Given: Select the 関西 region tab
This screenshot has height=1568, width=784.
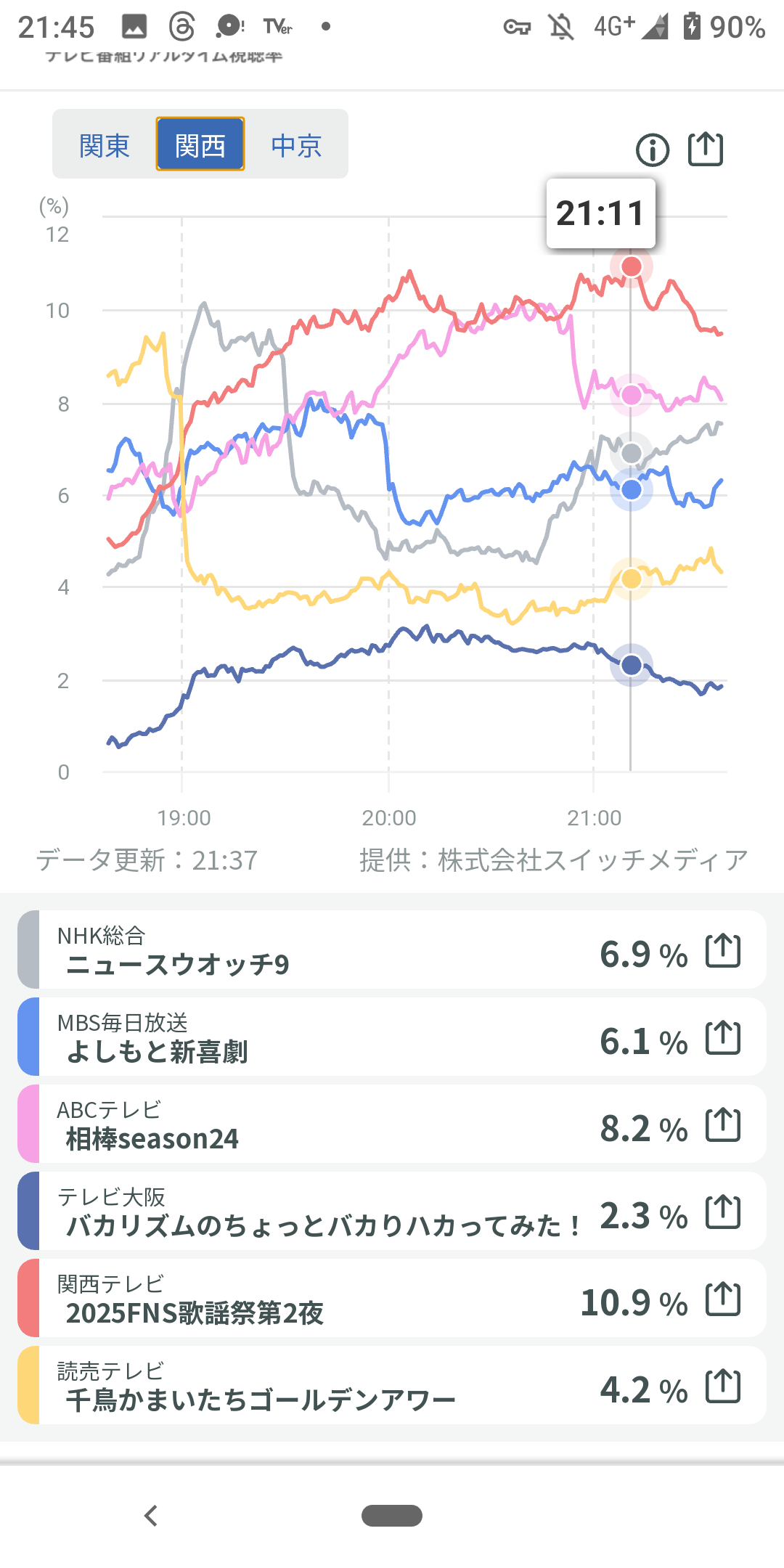Looking at the screenshot, I should click(x=200, y=145).
